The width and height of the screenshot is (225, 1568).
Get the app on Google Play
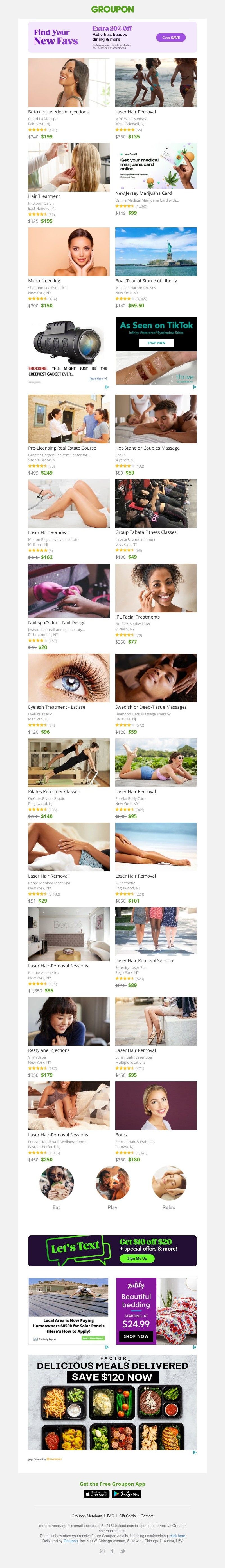point(127,1493)
